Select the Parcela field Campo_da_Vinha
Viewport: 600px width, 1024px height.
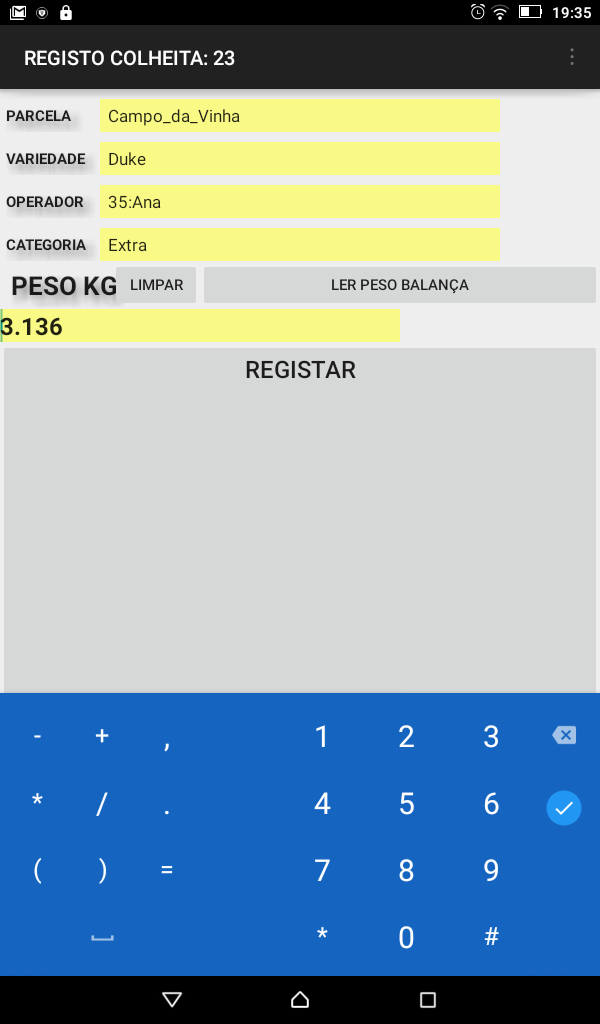pos(300,116)
